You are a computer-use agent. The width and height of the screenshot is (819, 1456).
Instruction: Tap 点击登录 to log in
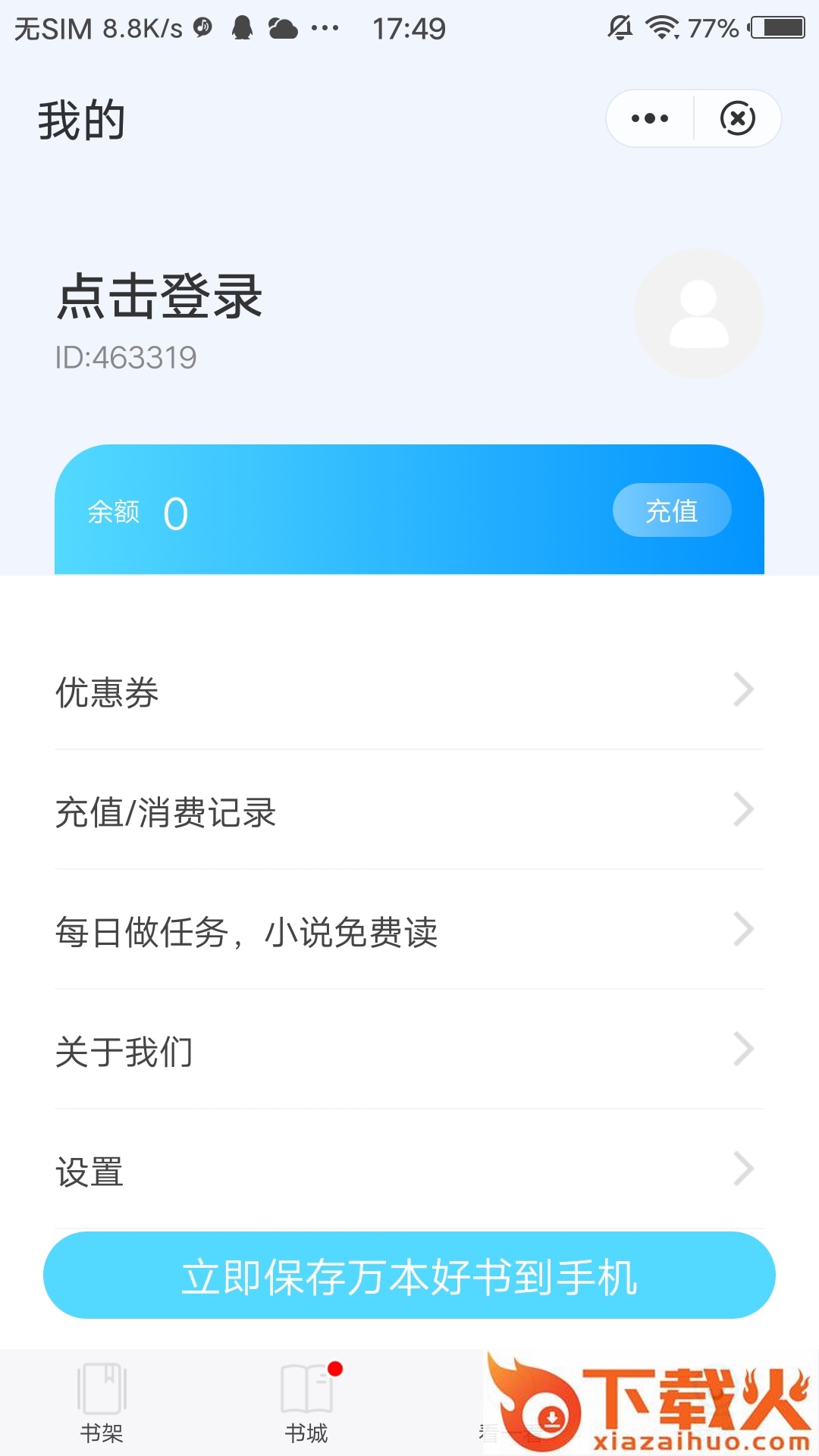(160, 297)
